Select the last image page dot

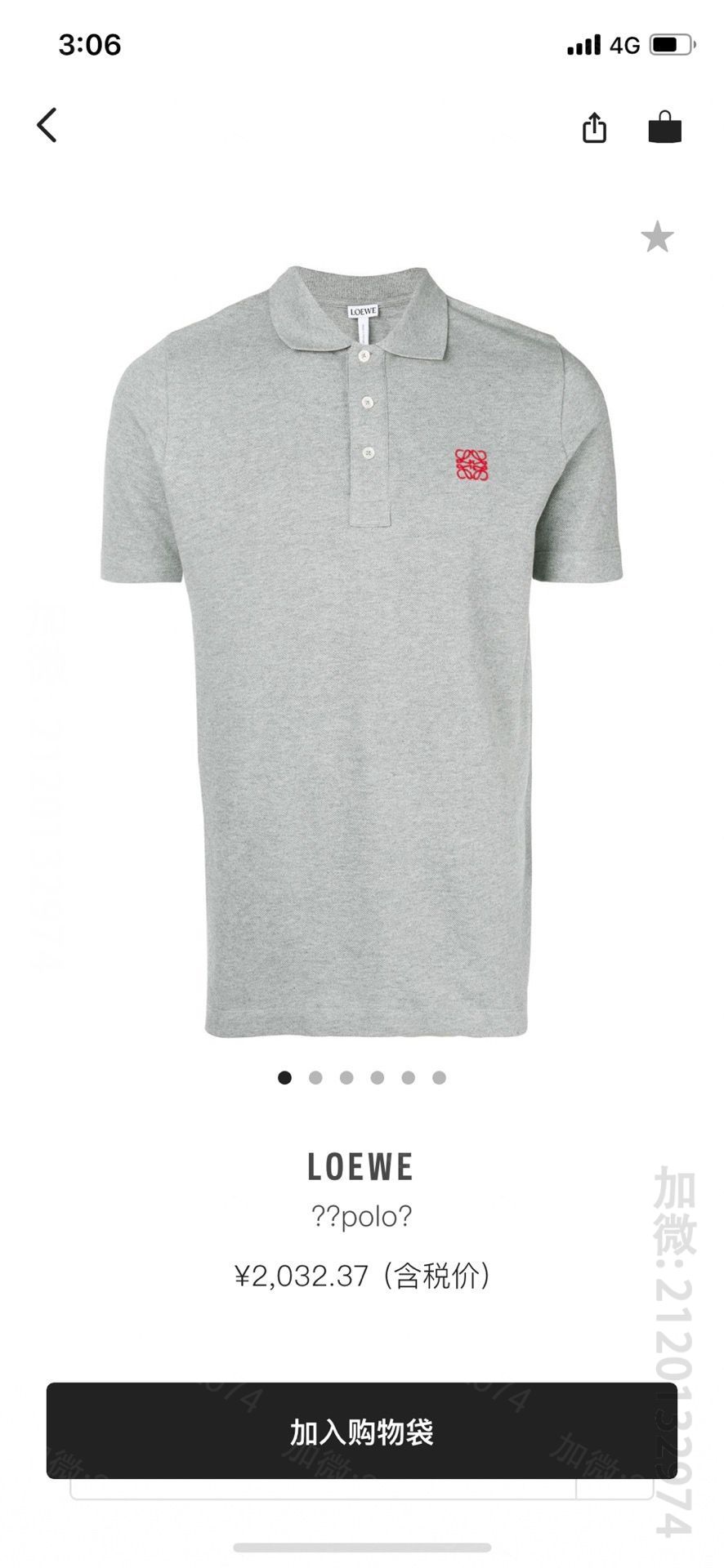tap(439, 1078)
